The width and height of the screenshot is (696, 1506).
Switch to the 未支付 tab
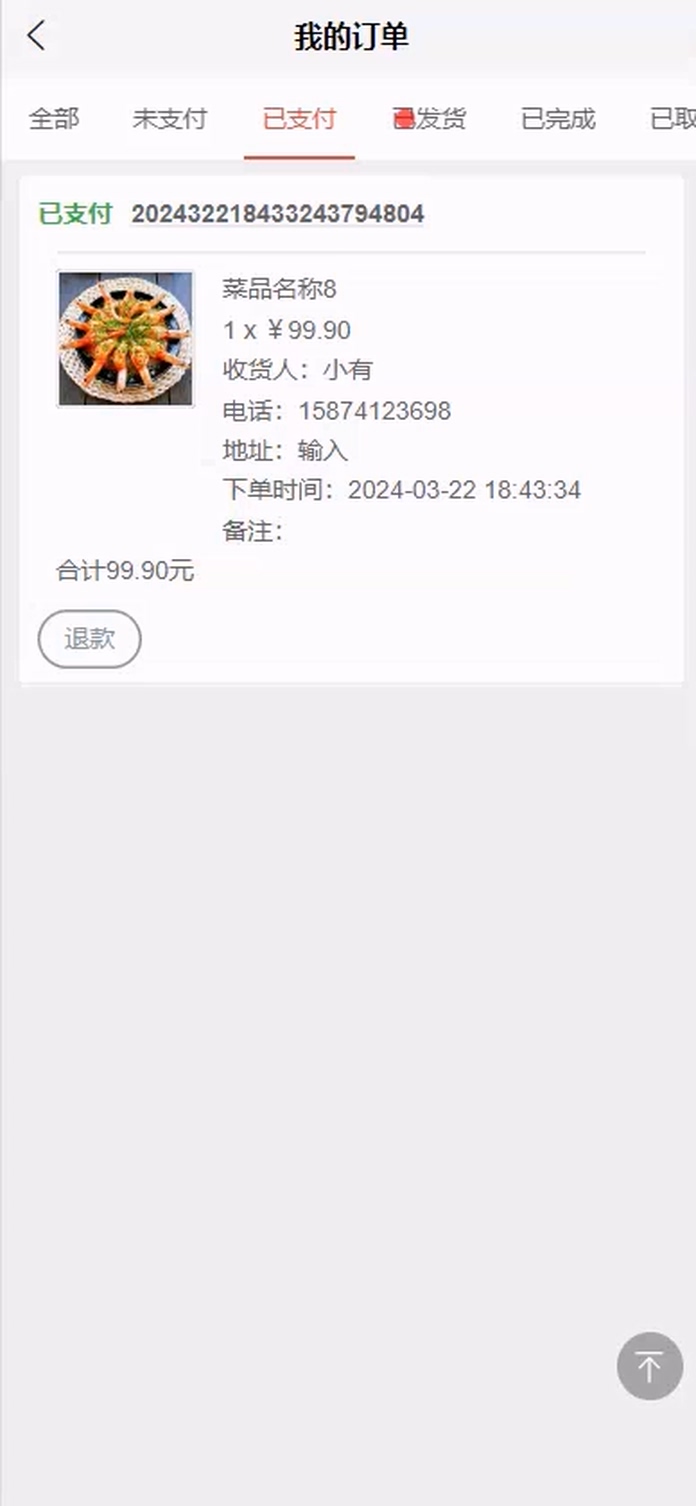point(169,120)
